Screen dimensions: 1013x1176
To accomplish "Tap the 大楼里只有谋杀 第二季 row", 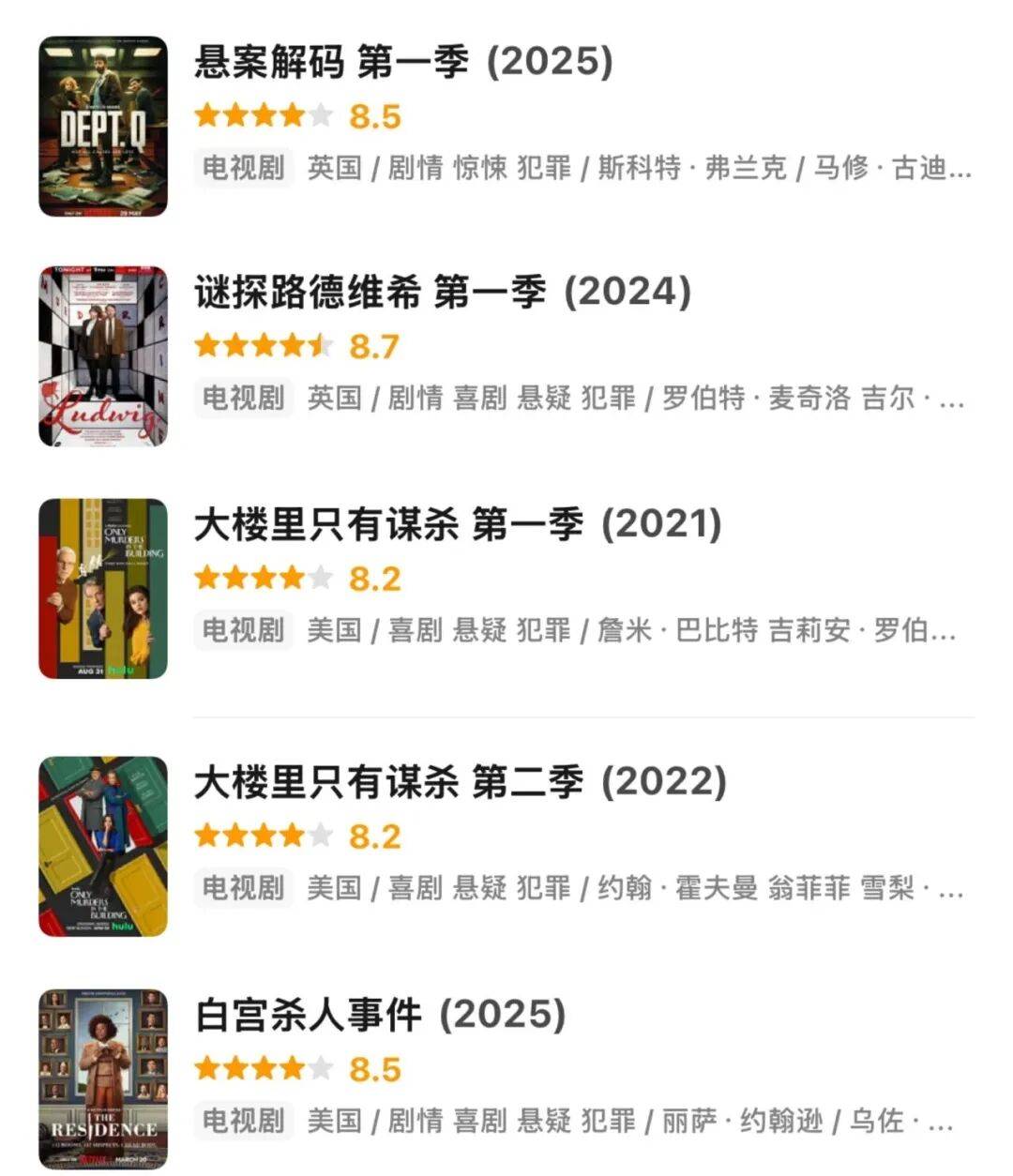I will [x=460, y=783].
